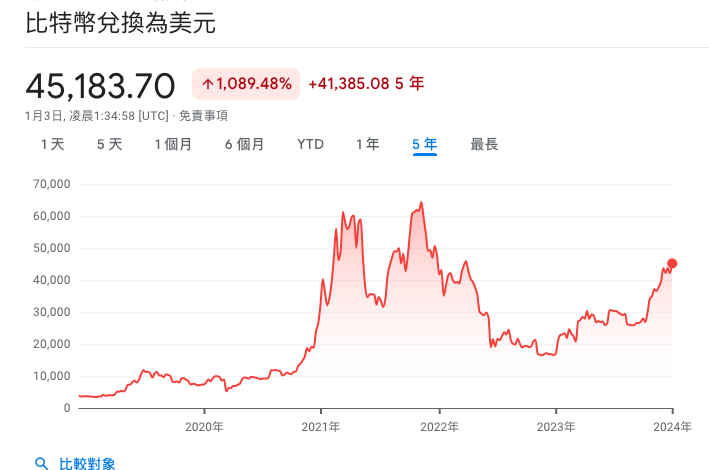Select the YTD range
The height and width of the screenshot is (470, 709).
pos(310,144)
